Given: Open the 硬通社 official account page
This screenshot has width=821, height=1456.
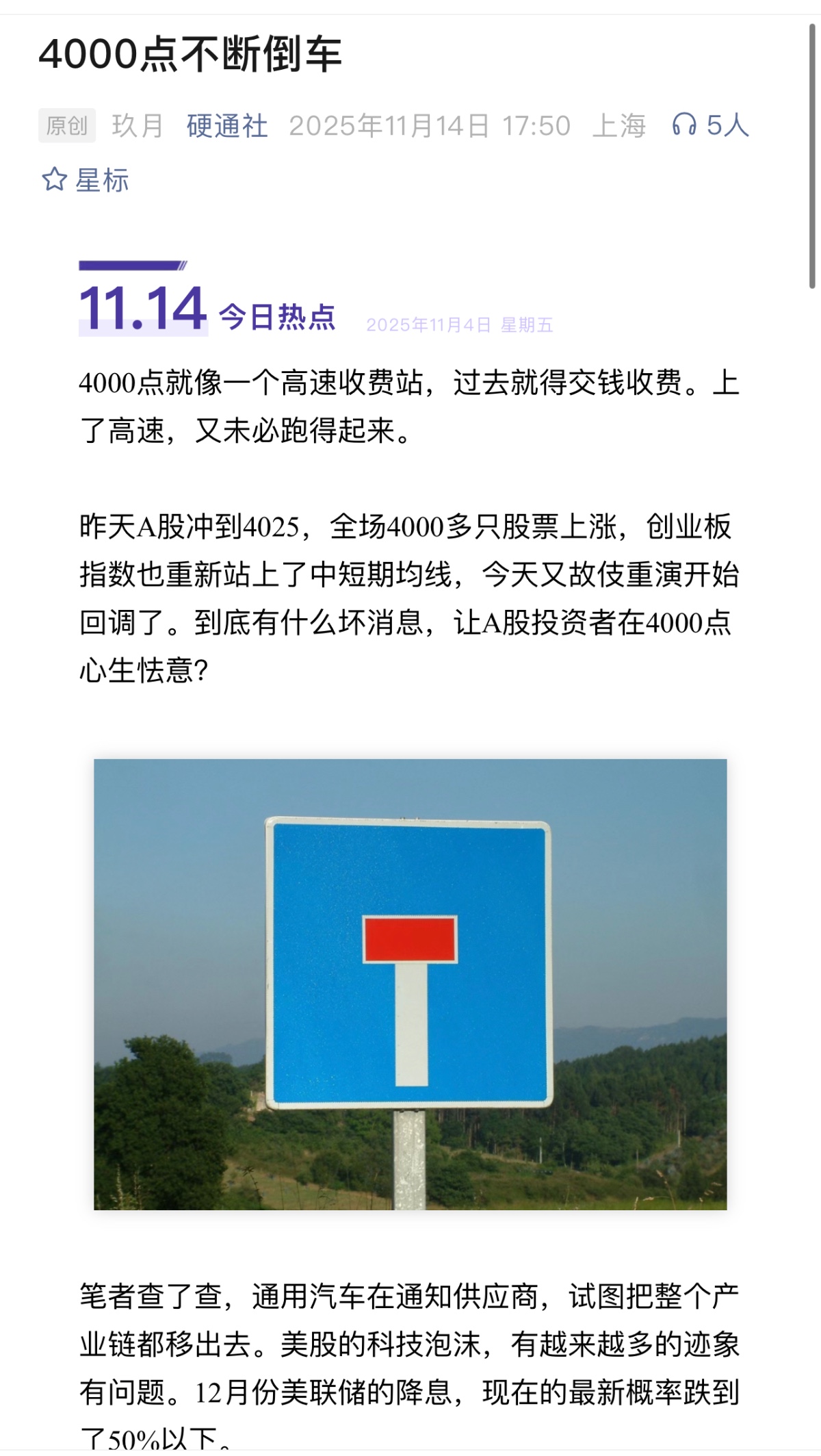Looking at the screenshot, I should (x=226, y=126).
